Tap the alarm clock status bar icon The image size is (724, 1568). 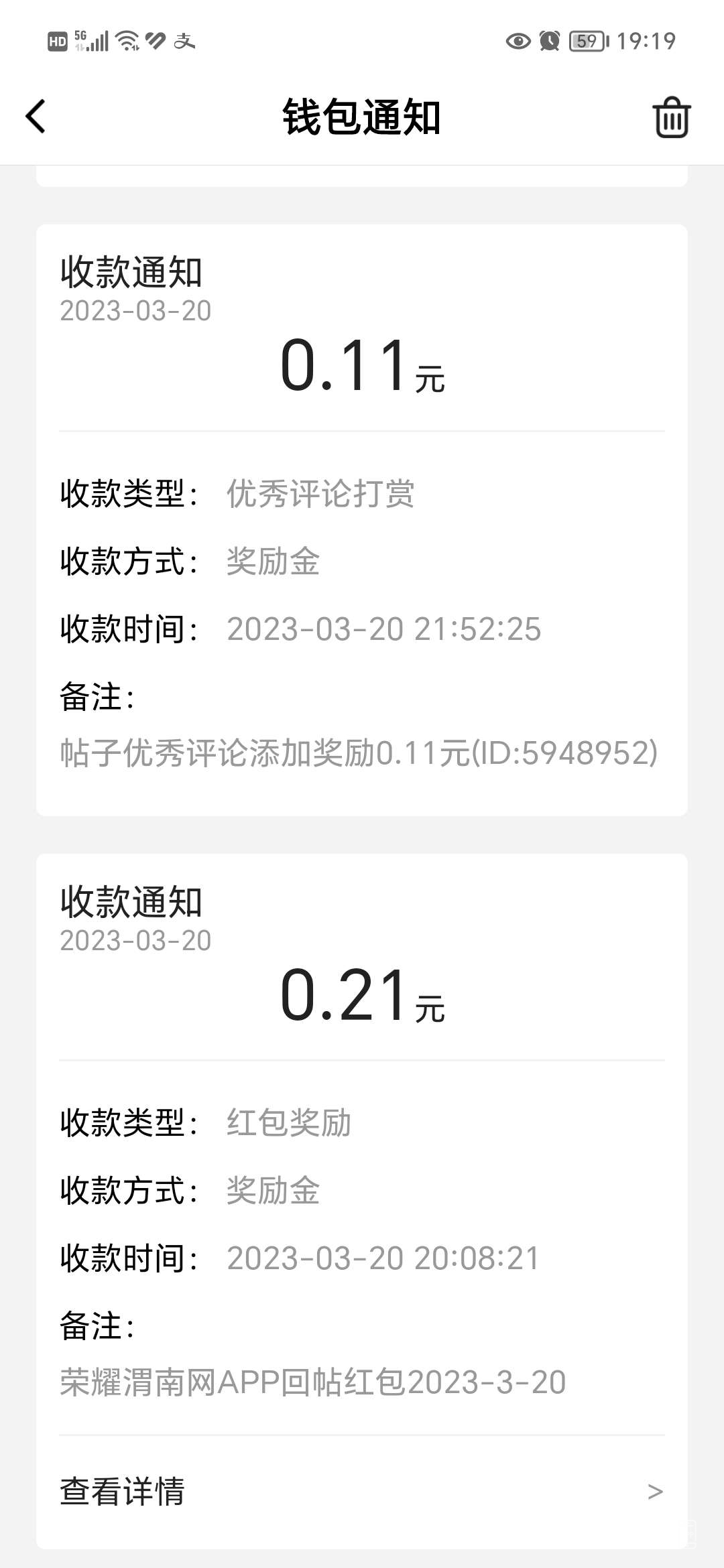pos(550,42)
